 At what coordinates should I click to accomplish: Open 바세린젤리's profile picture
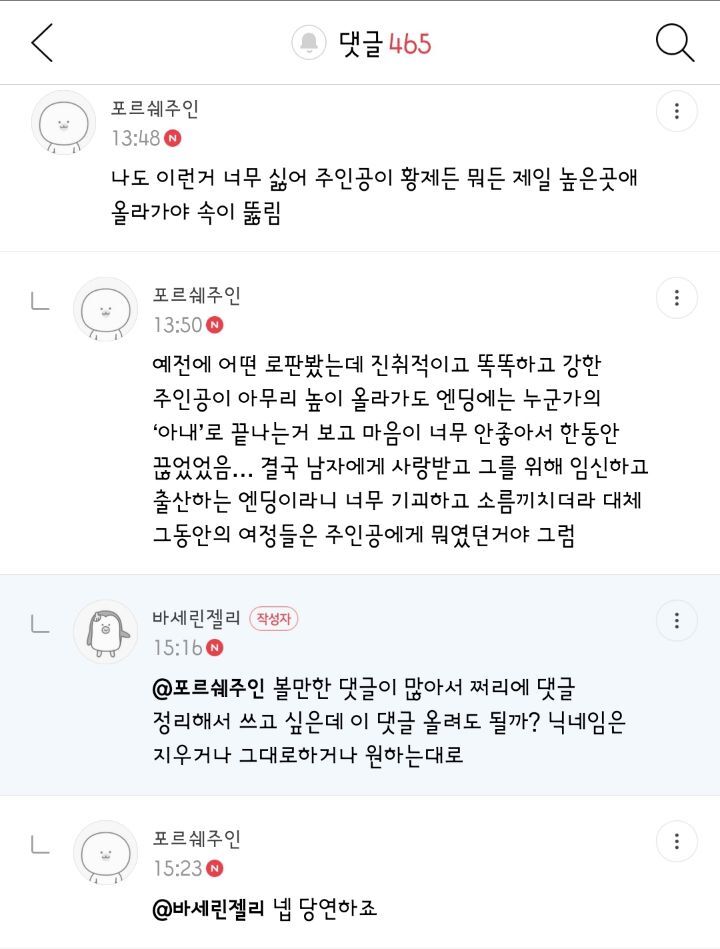pyautogui.click(x=105, y=631)
